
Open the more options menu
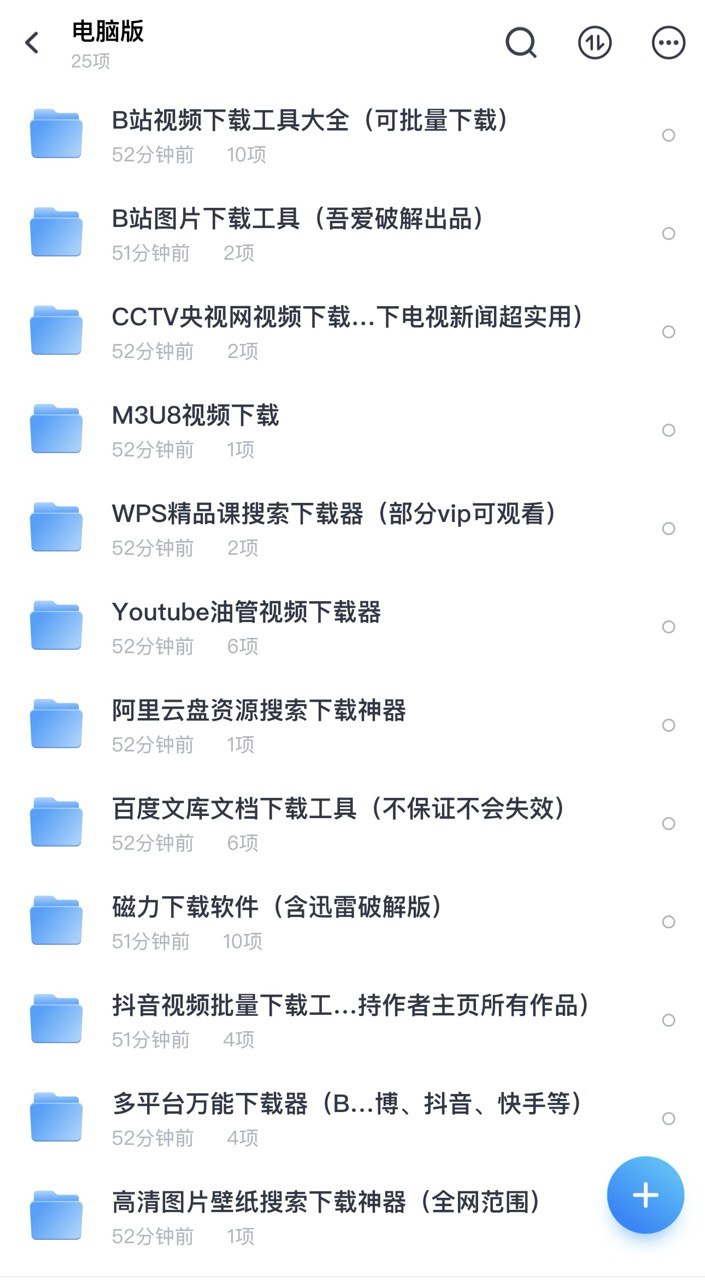click(668, 43)
